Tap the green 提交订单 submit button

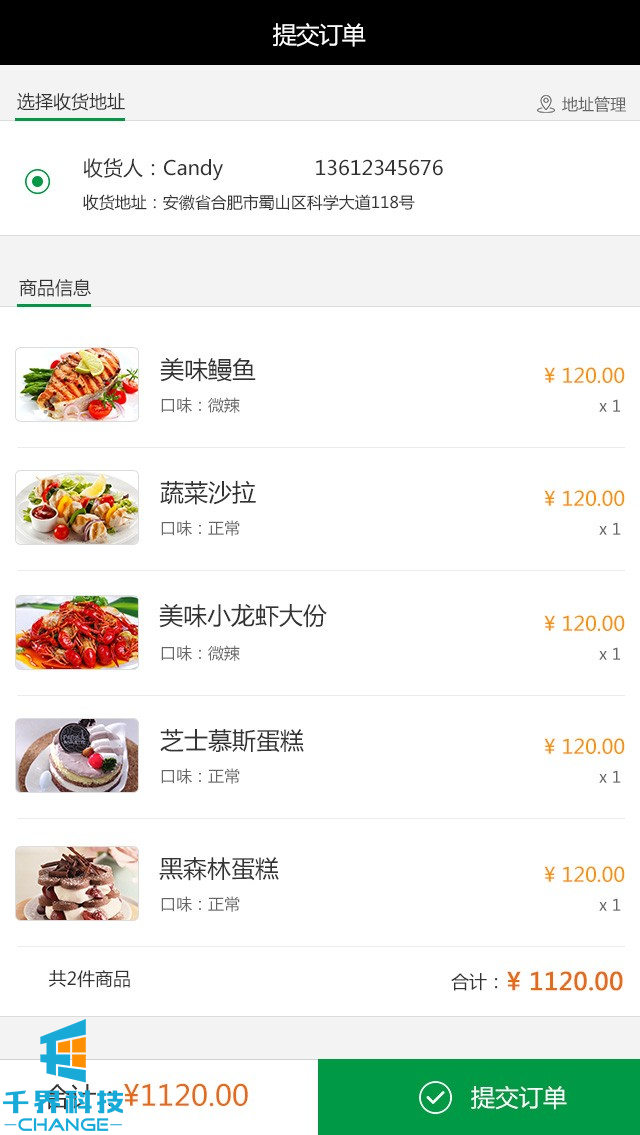click(x=479, y=1097)
